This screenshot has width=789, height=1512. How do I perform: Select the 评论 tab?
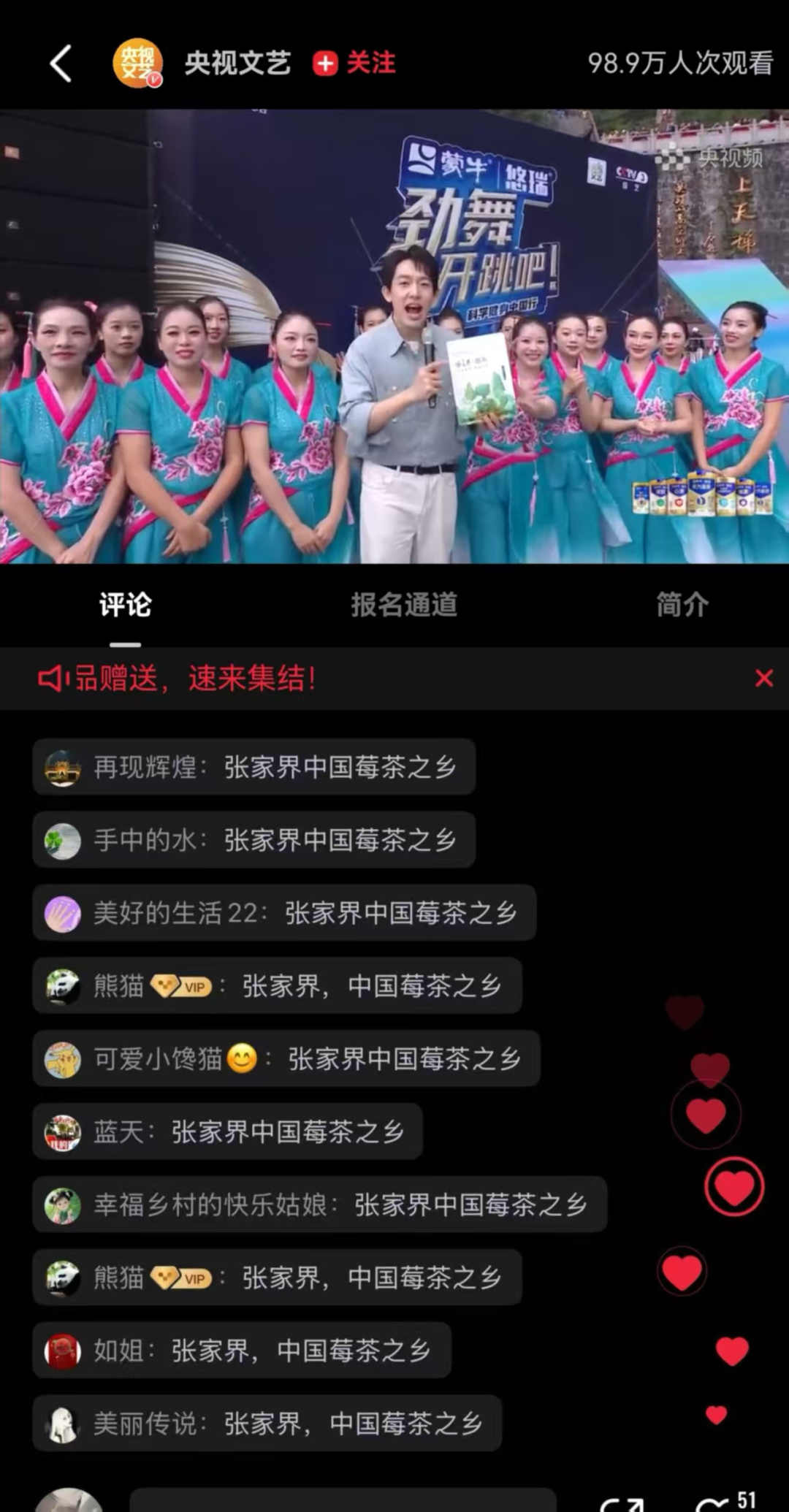coord(126,605)
